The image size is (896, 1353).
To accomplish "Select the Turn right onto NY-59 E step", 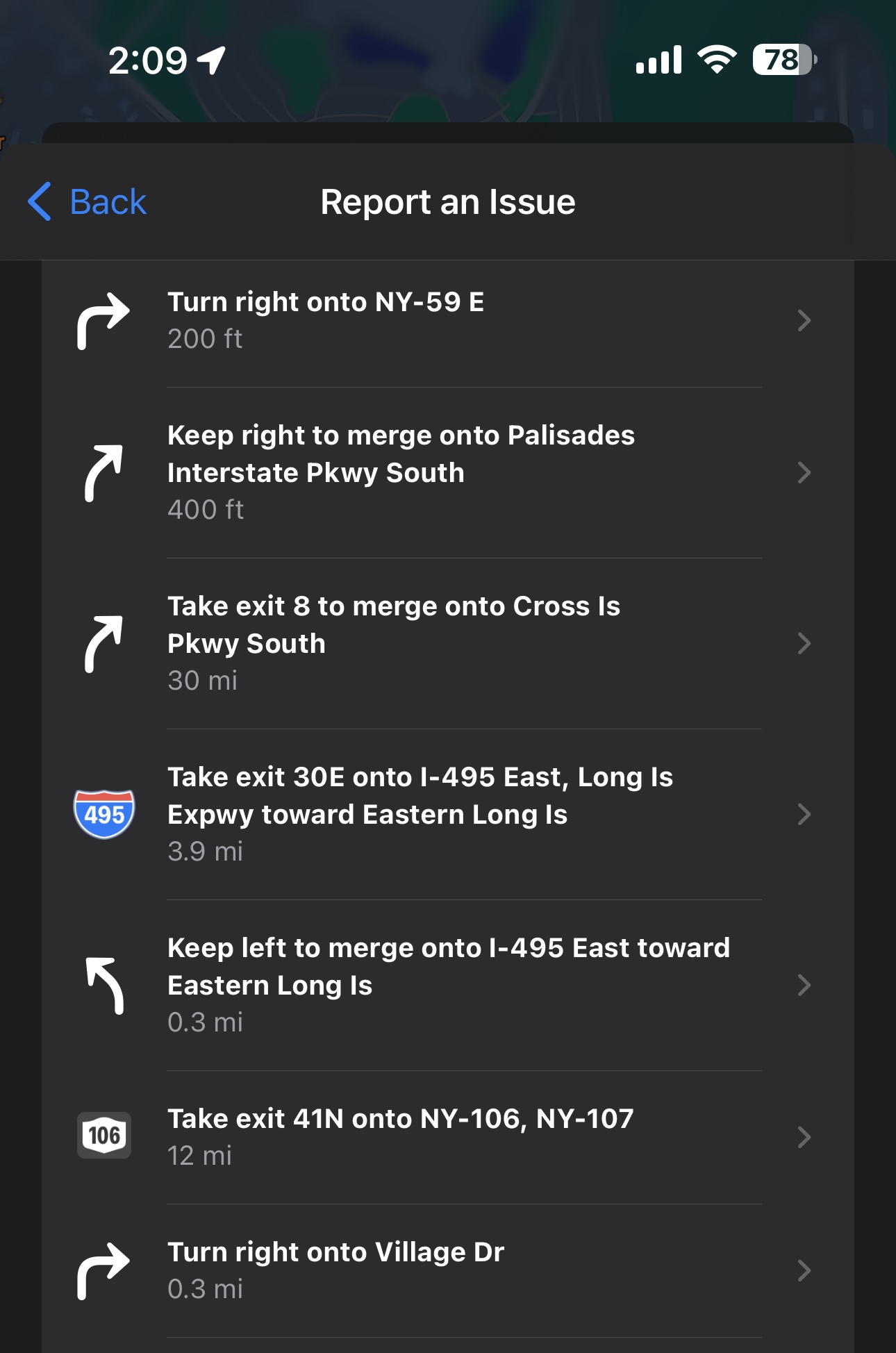I will [x=445, y=320].
